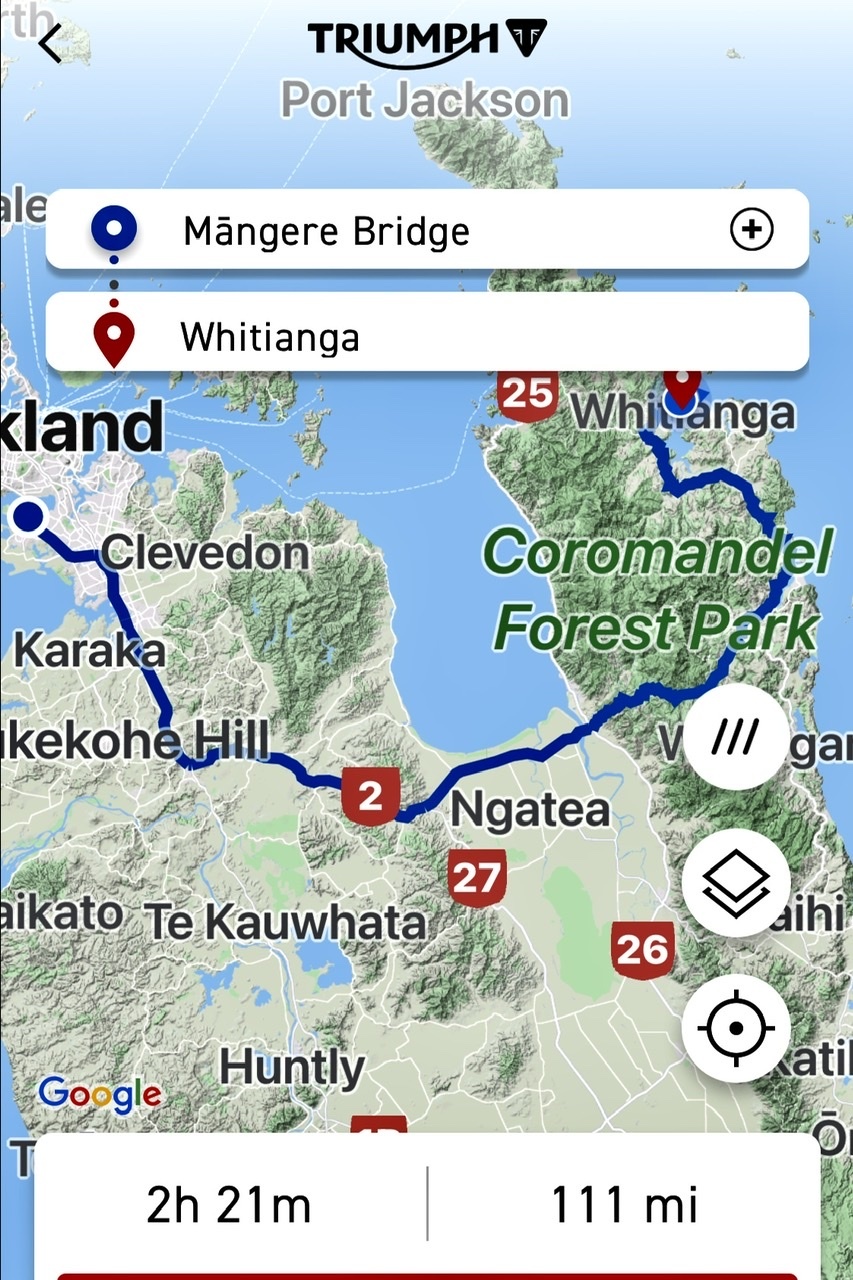Tap the red Whitianga destination pin on the map

pos(683,383)
